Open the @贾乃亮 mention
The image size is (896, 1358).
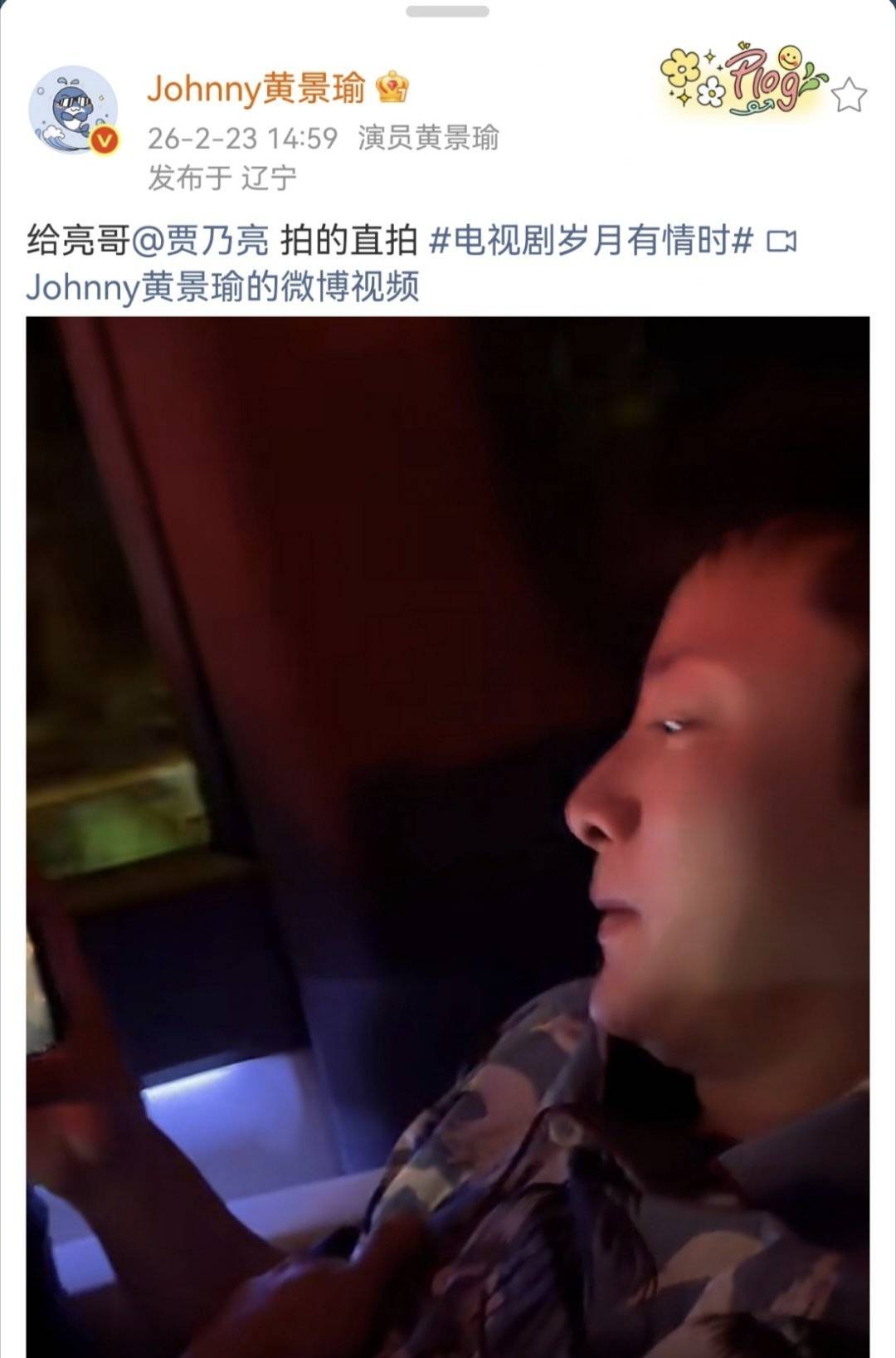pyautogui.click(x=201, y=242)
